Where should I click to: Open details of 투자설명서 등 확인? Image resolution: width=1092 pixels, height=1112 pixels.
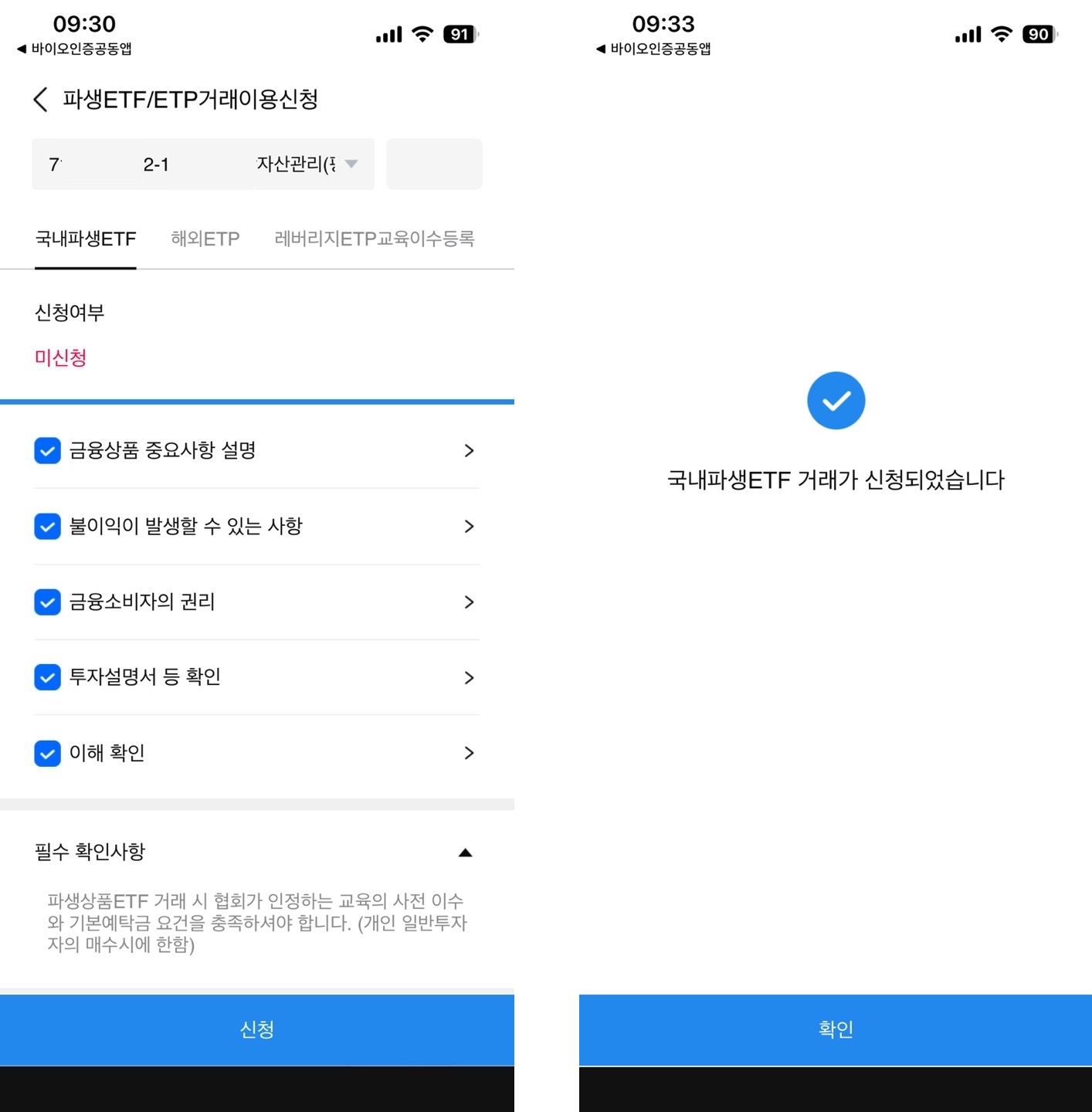coord(469,677)
